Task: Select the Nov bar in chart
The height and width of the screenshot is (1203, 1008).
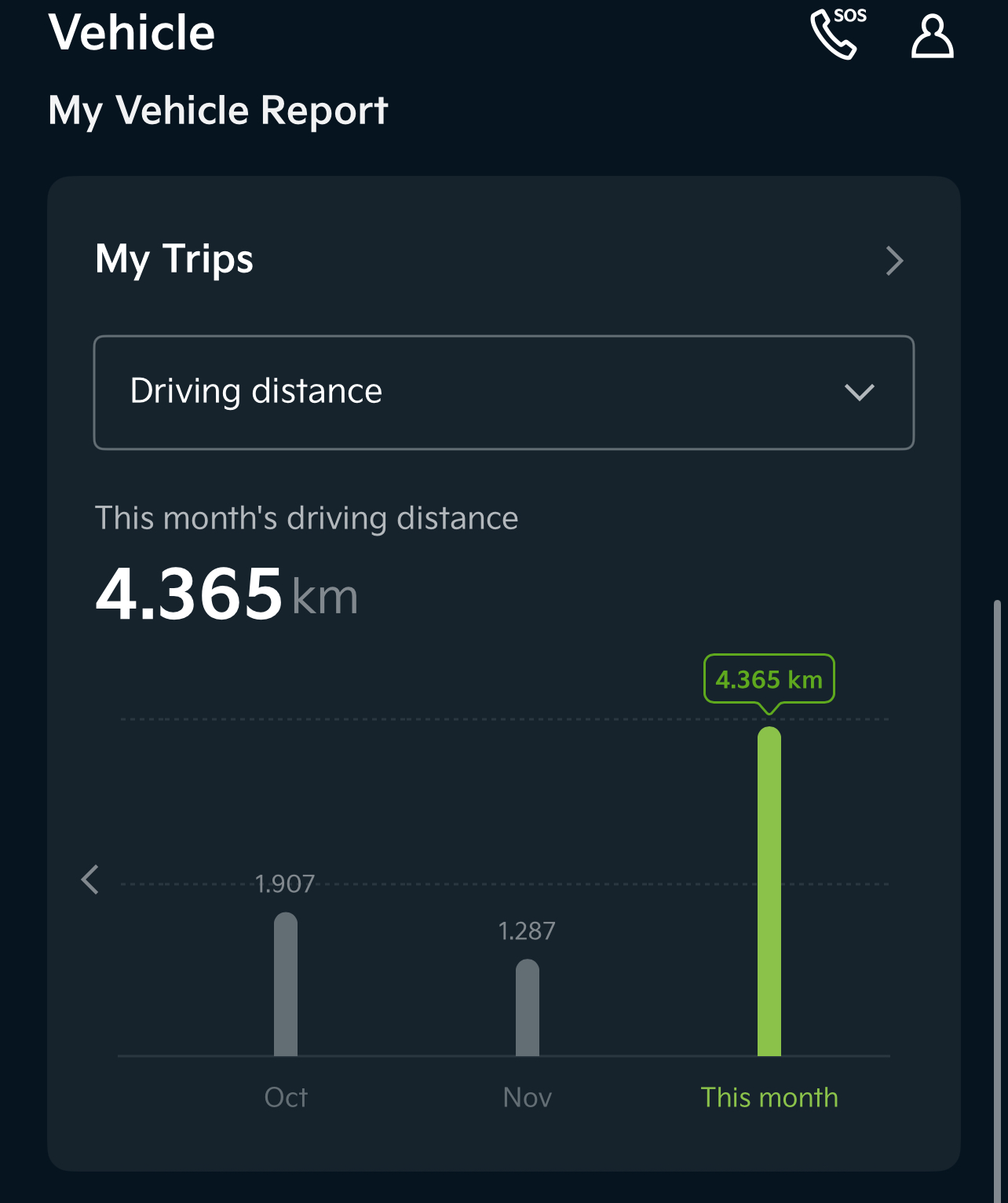Action: coord(528,1009)
